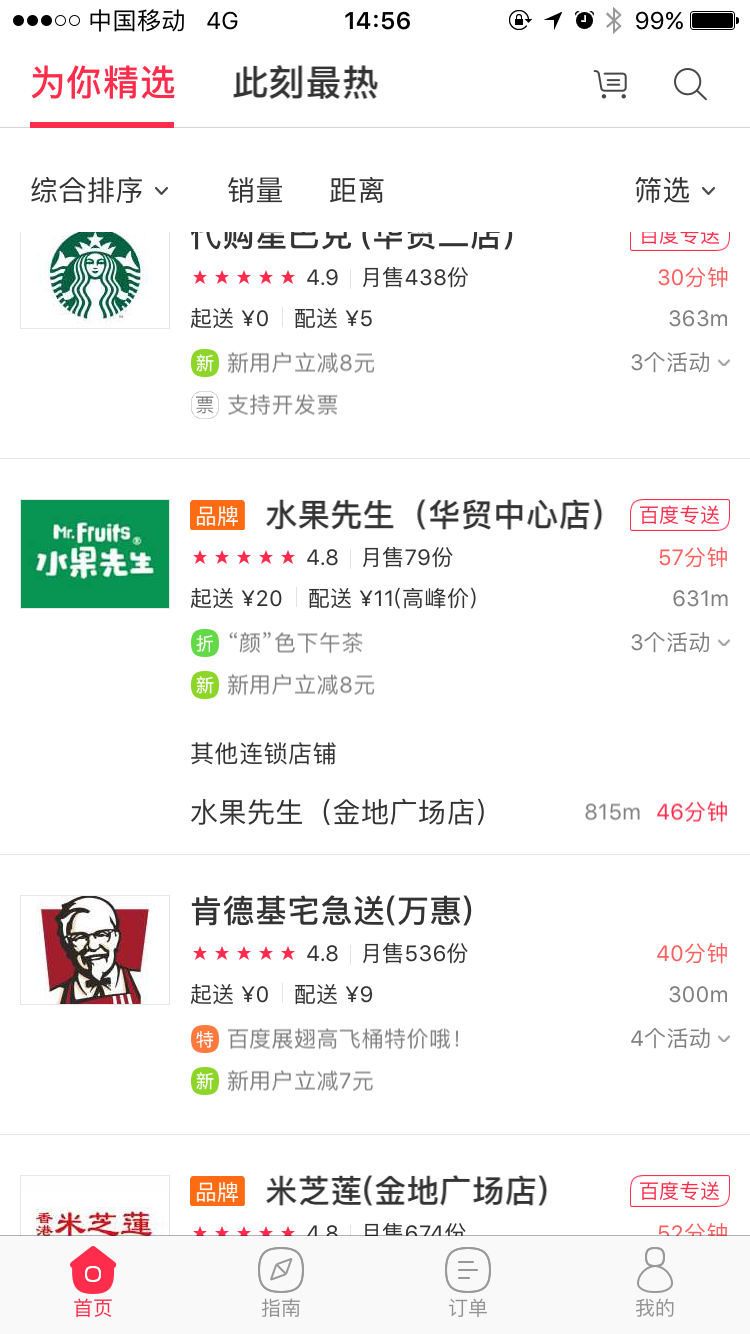Viewport: 750px width, 1334px height.
Task: Expand 3个活动 under 水果先生
Action: click(680, 643)
